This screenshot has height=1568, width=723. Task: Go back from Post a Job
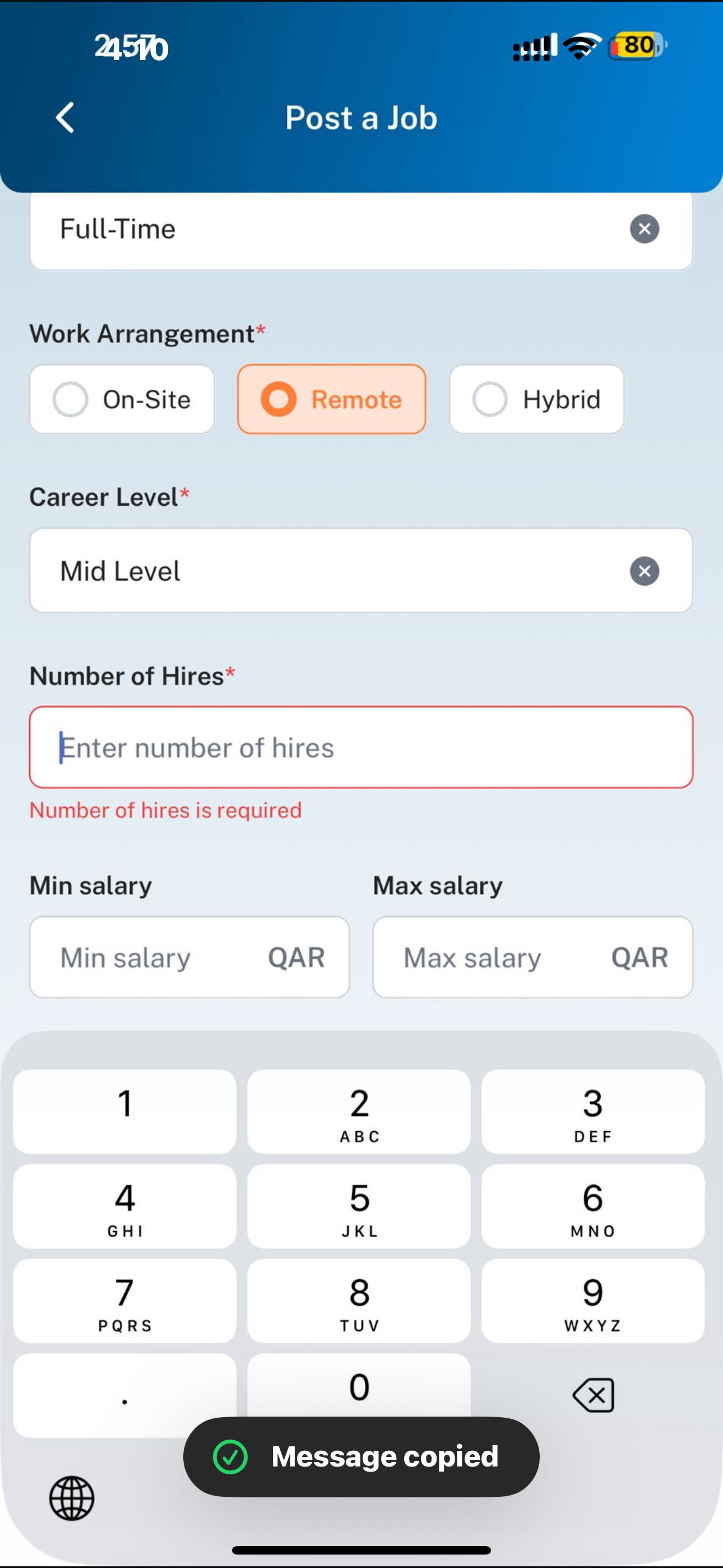[x=65, y=117]
